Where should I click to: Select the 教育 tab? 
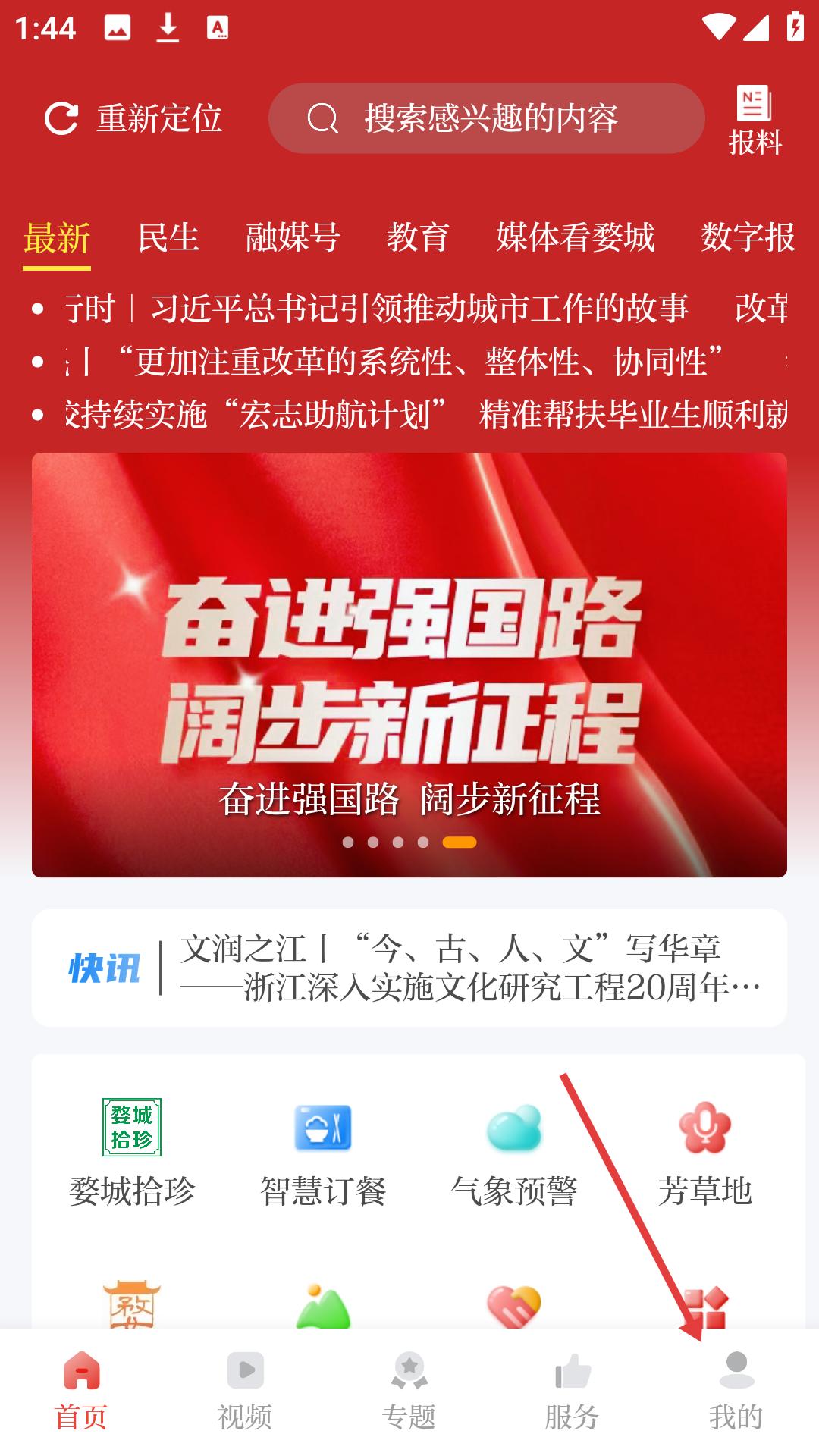pyautogui.click(x=418, y=237)
